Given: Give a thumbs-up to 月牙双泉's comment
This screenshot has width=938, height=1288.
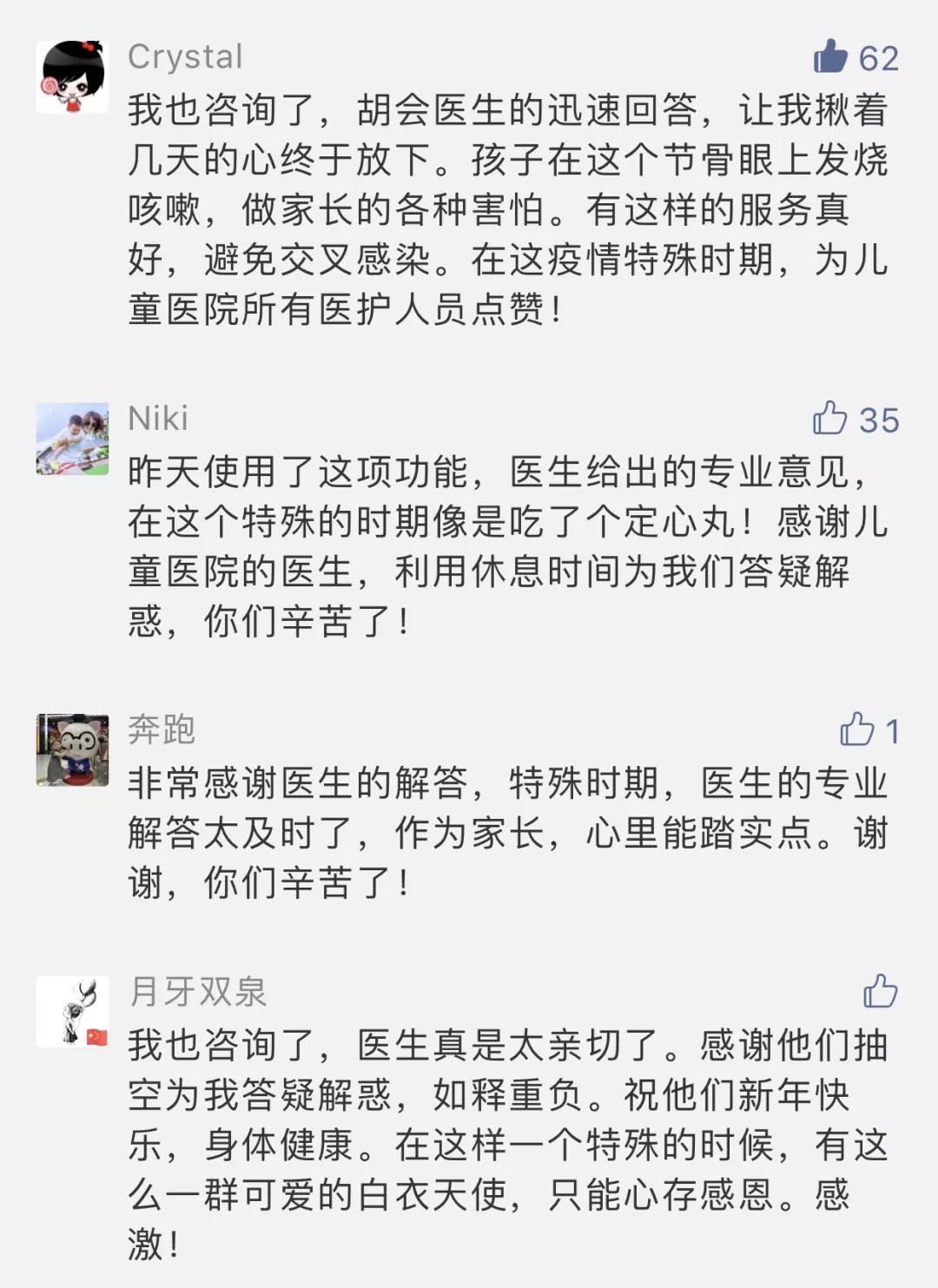Looking at the screenshot, I should point(880,991).
